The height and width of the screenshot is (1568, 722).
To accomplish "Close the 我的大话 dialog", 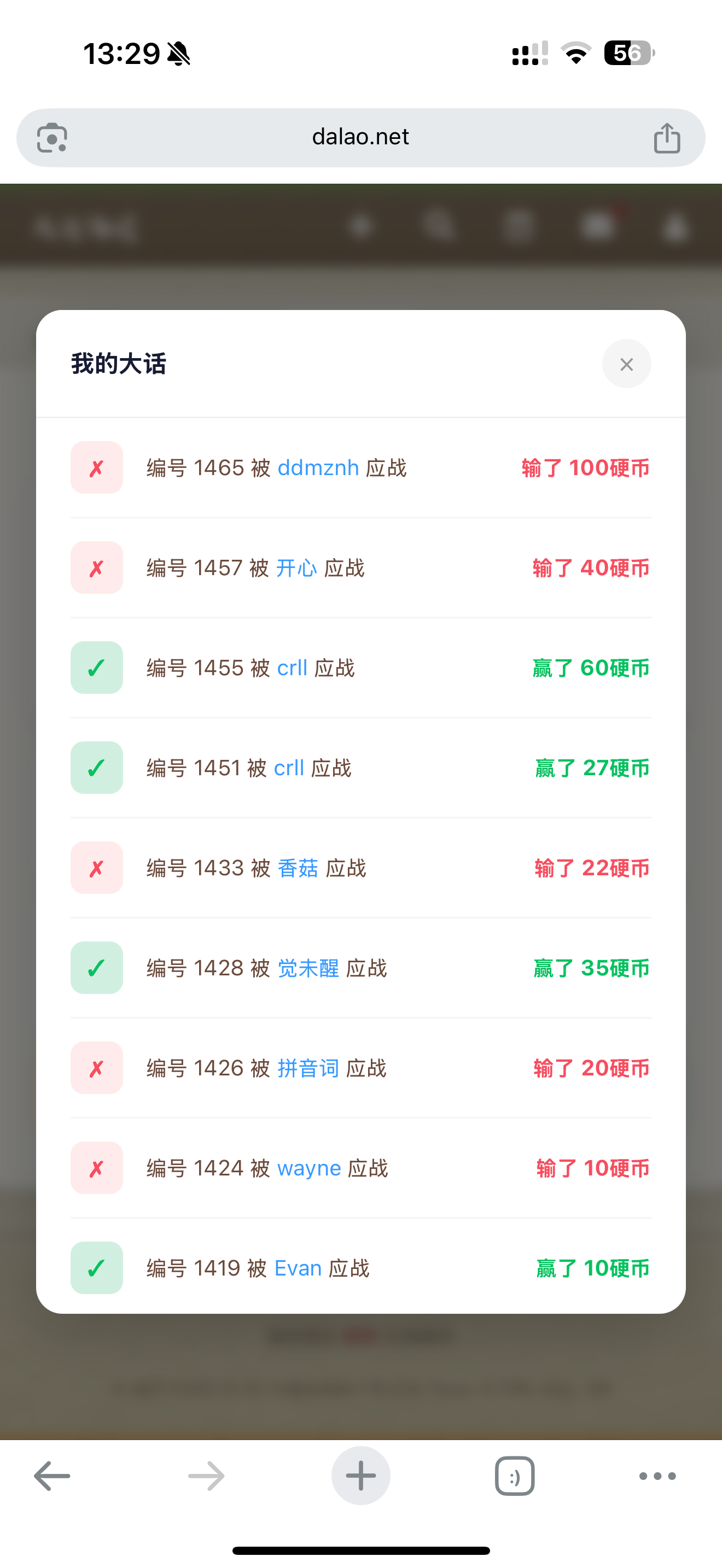I will 626,364.
